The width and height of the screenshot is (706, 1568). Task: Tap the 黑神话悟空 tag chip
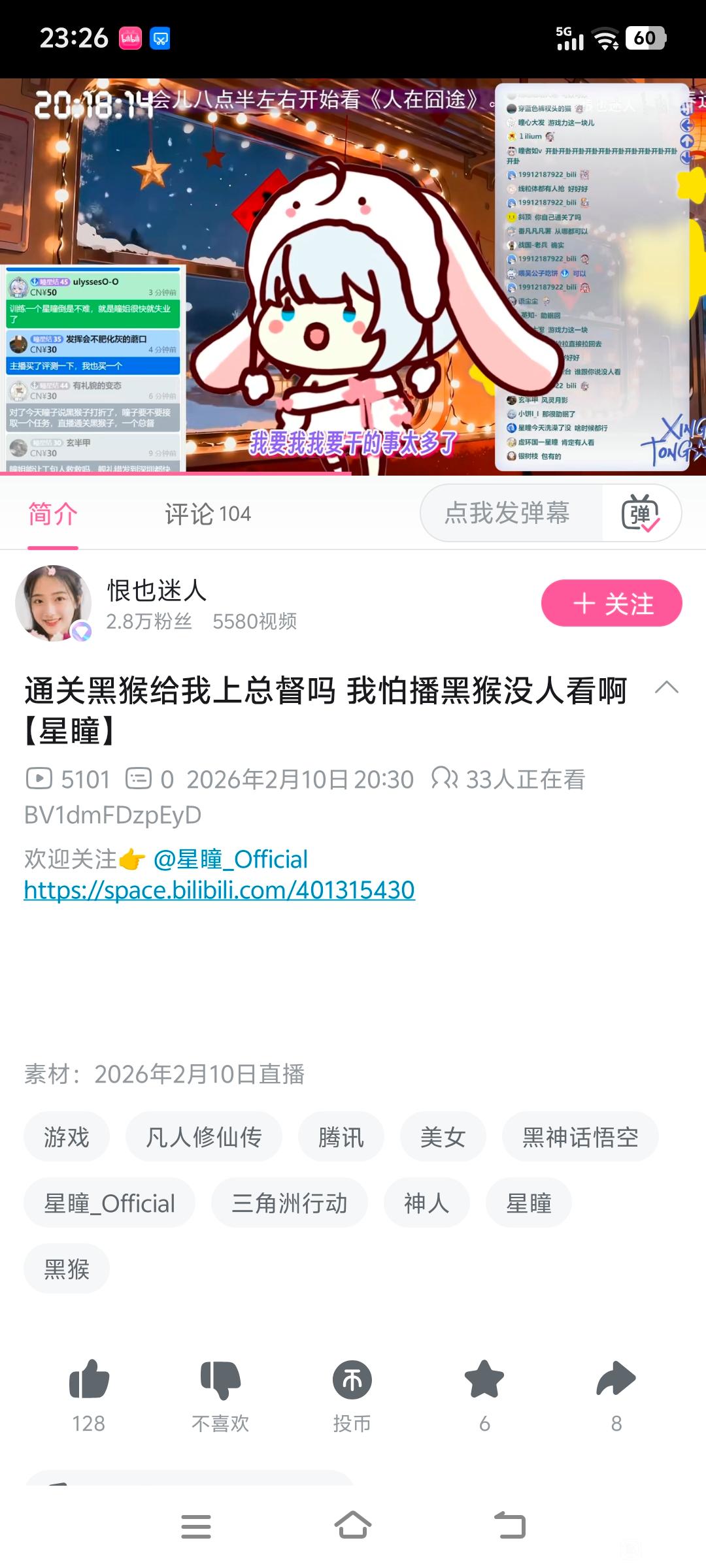point(580,1137)
